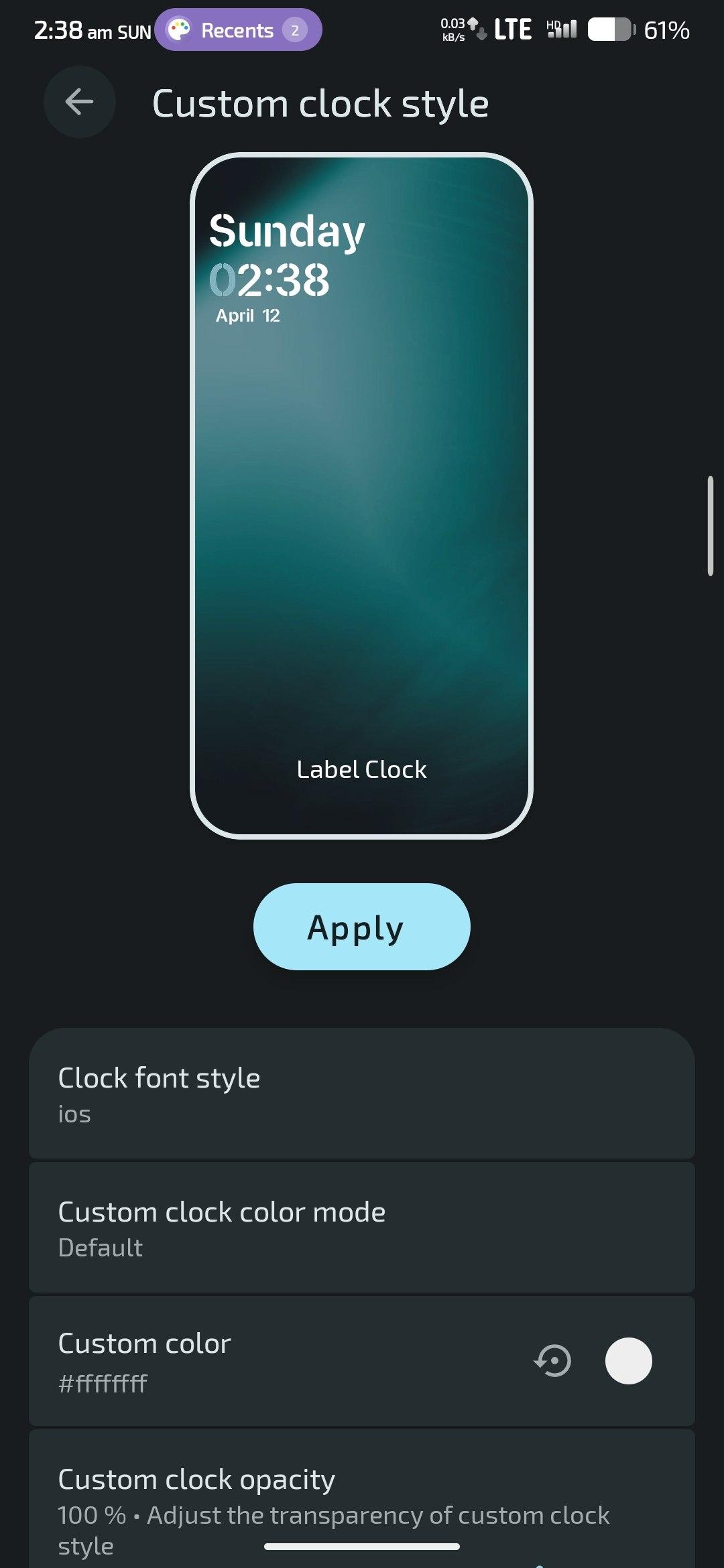Screen dimensions: 724x1568
Task: Open the white custom color swatch
Action: point(628,1361)
